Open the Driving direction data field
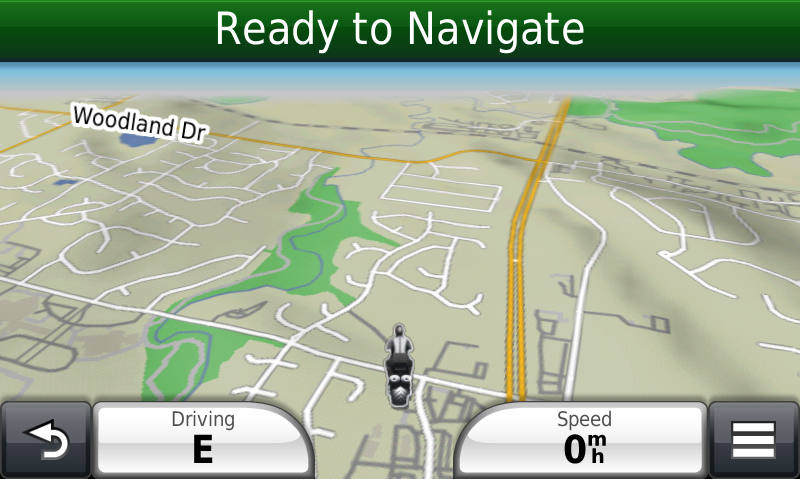This screenshot has height=479, width=800. click(x=202, y=438)
